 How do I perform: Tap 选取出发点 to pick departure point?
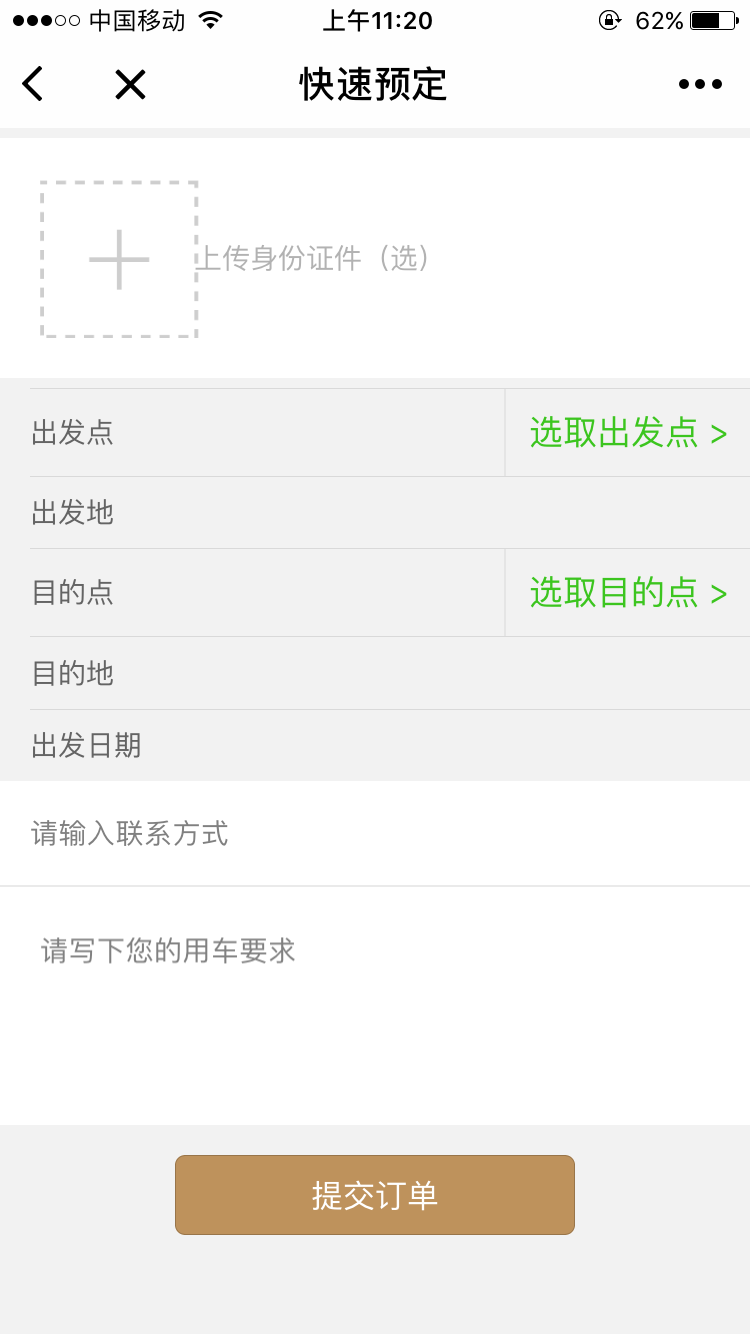[627, 433]
